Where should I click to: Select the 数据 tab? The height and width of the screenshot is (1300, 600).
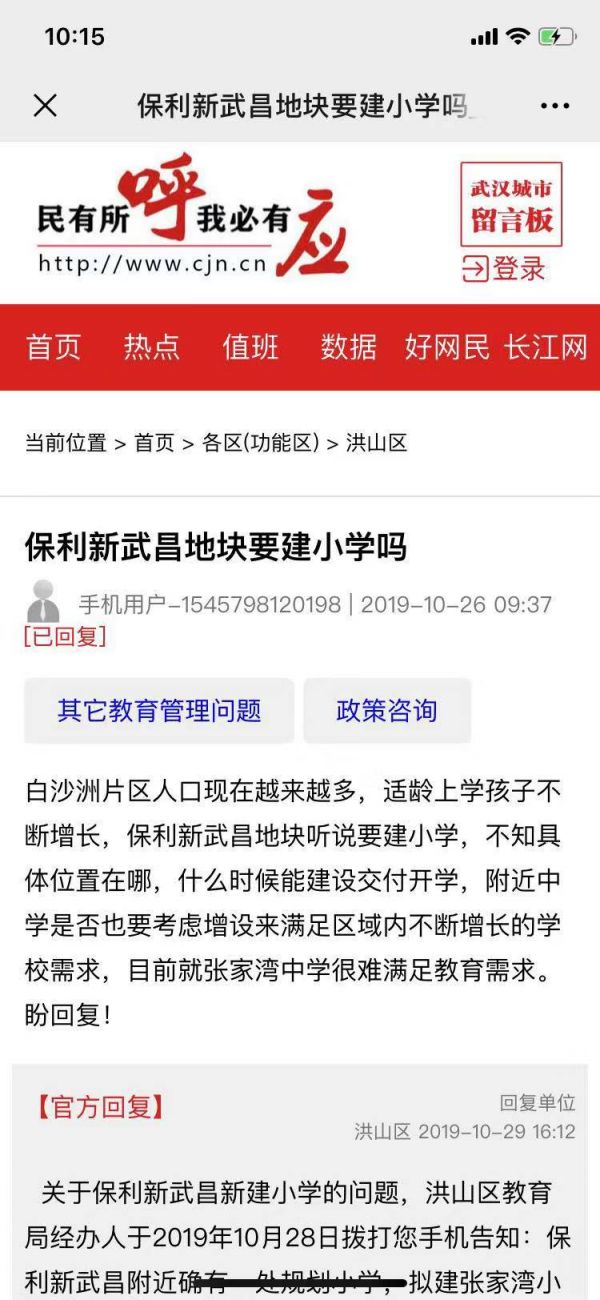(x=348, y=347)
